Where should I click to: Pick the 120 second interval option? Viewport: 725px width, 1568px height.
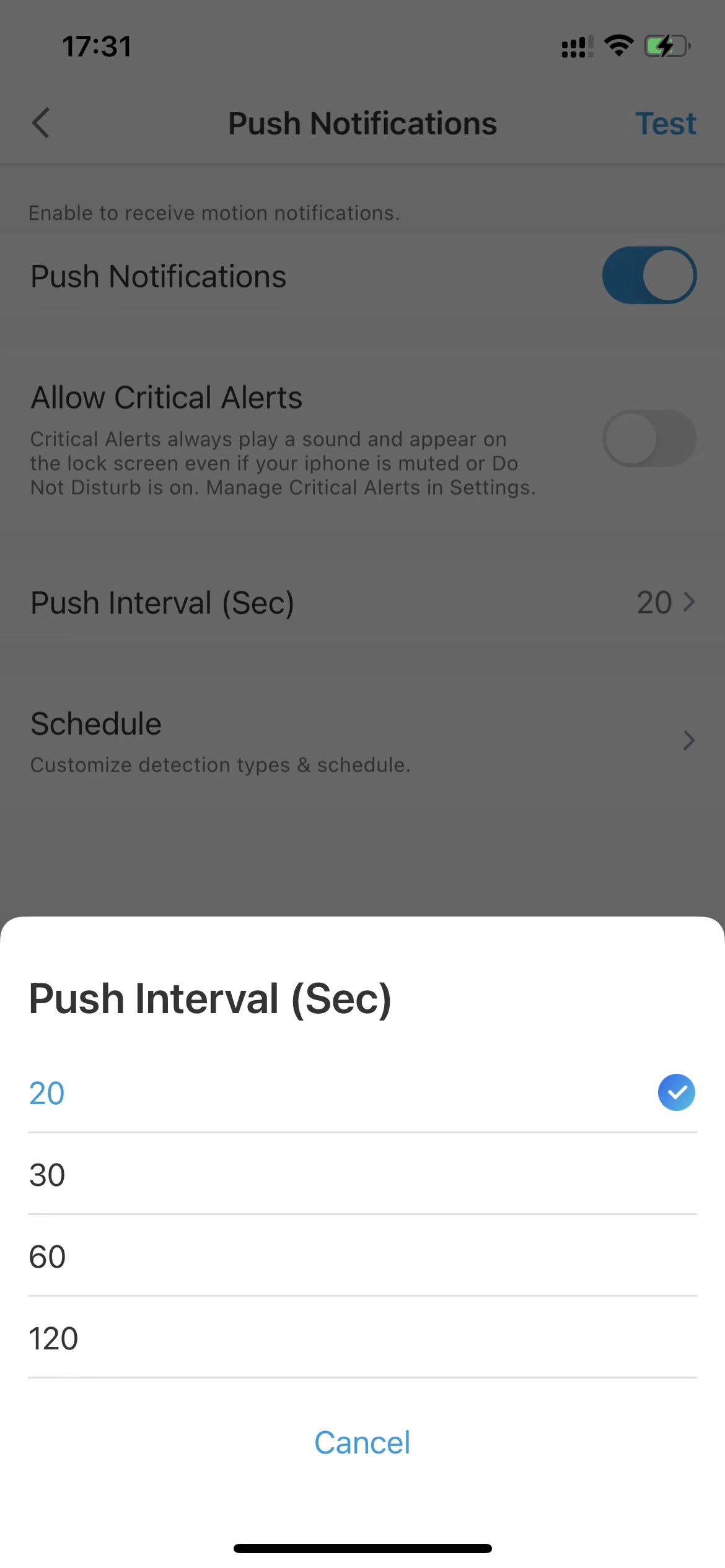[362, 1338]
